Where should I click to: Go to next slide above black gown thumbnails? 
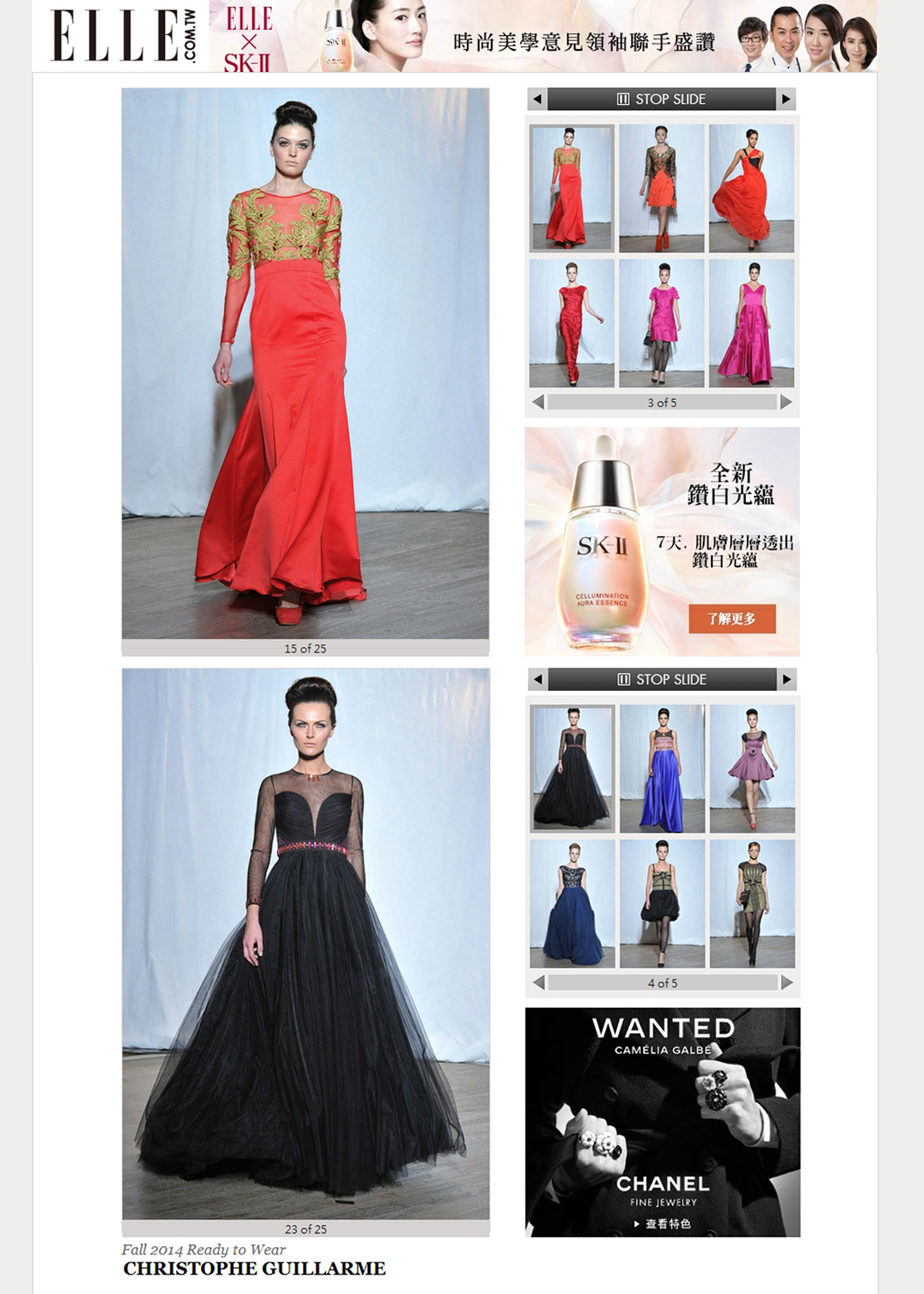(x=786, y=679)
